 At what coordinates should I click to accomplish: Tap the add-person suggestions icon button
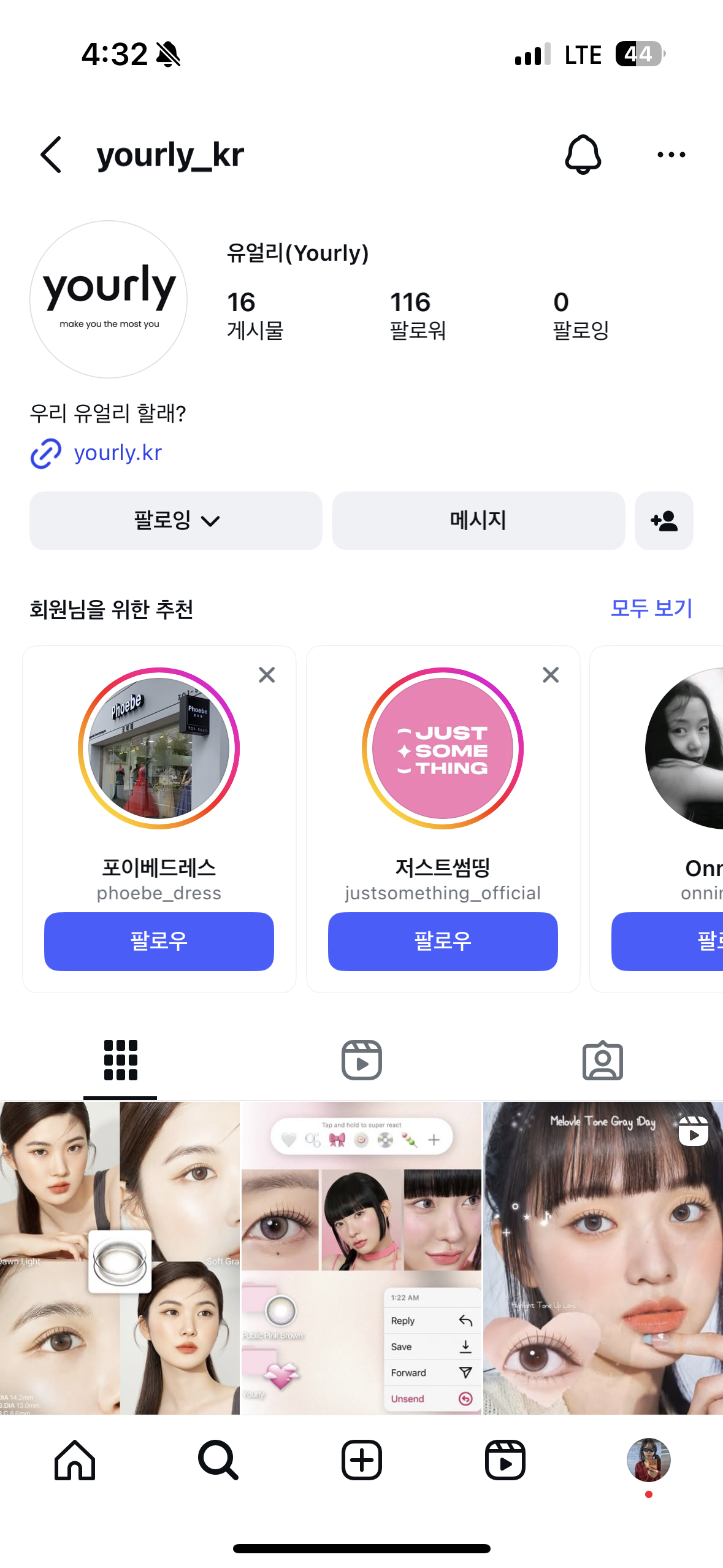point(664,520)
